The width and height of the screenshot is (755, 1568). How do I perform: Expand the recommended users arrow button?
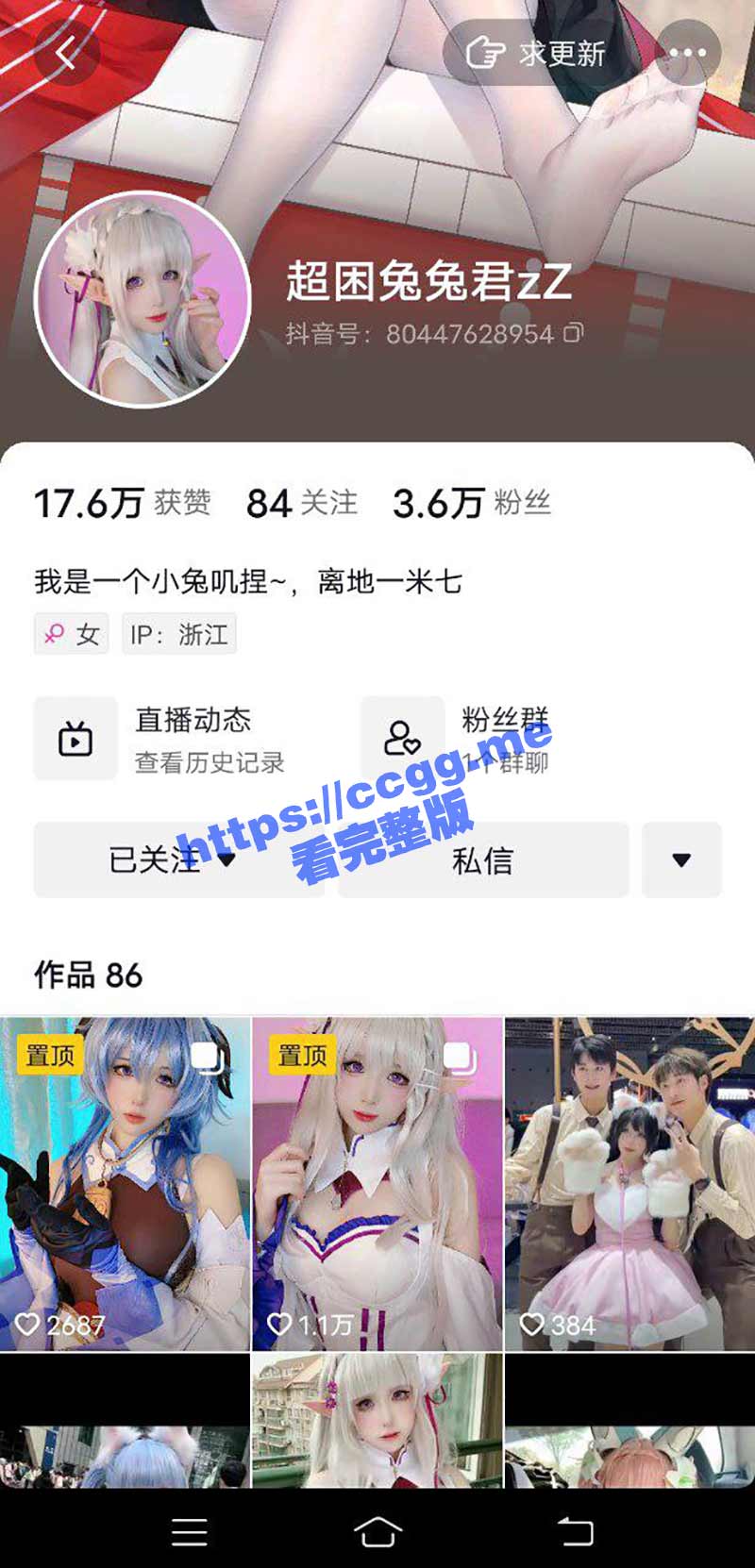tap(681, 859)
